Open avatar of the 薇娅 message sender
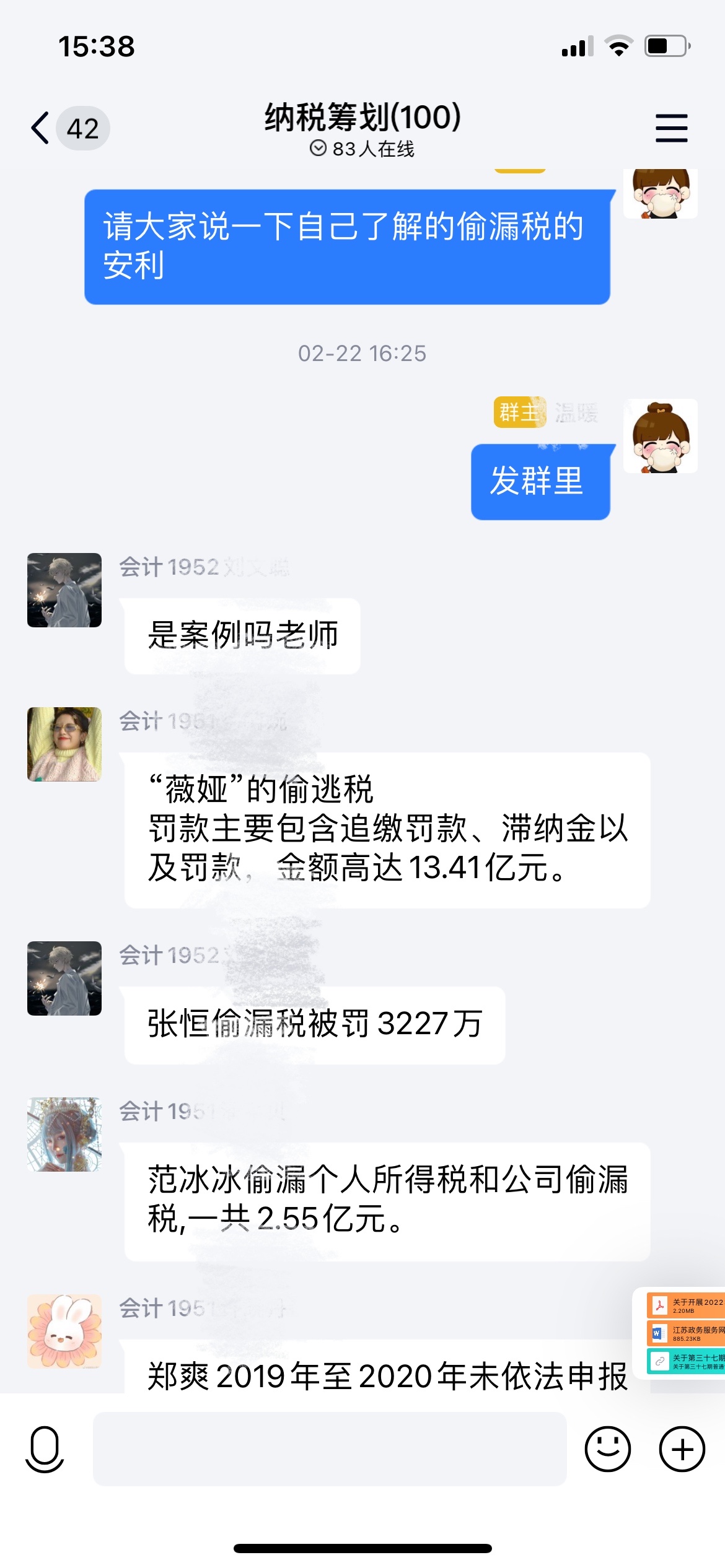The height and width of the screenshot is (1568, 725). (64, 744)
